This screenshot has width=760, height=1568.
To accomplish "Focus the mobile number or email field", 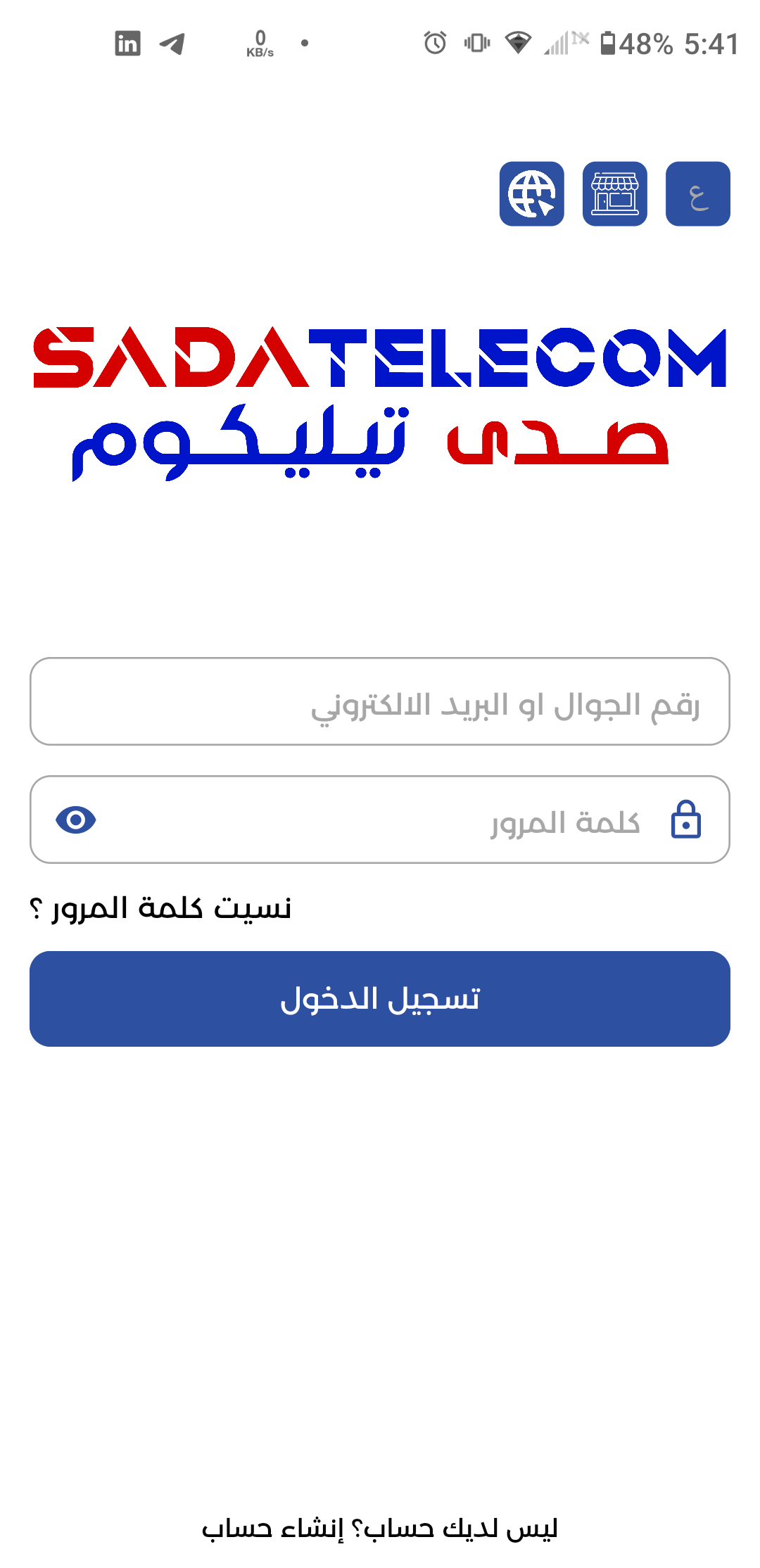I will point(380,701).
